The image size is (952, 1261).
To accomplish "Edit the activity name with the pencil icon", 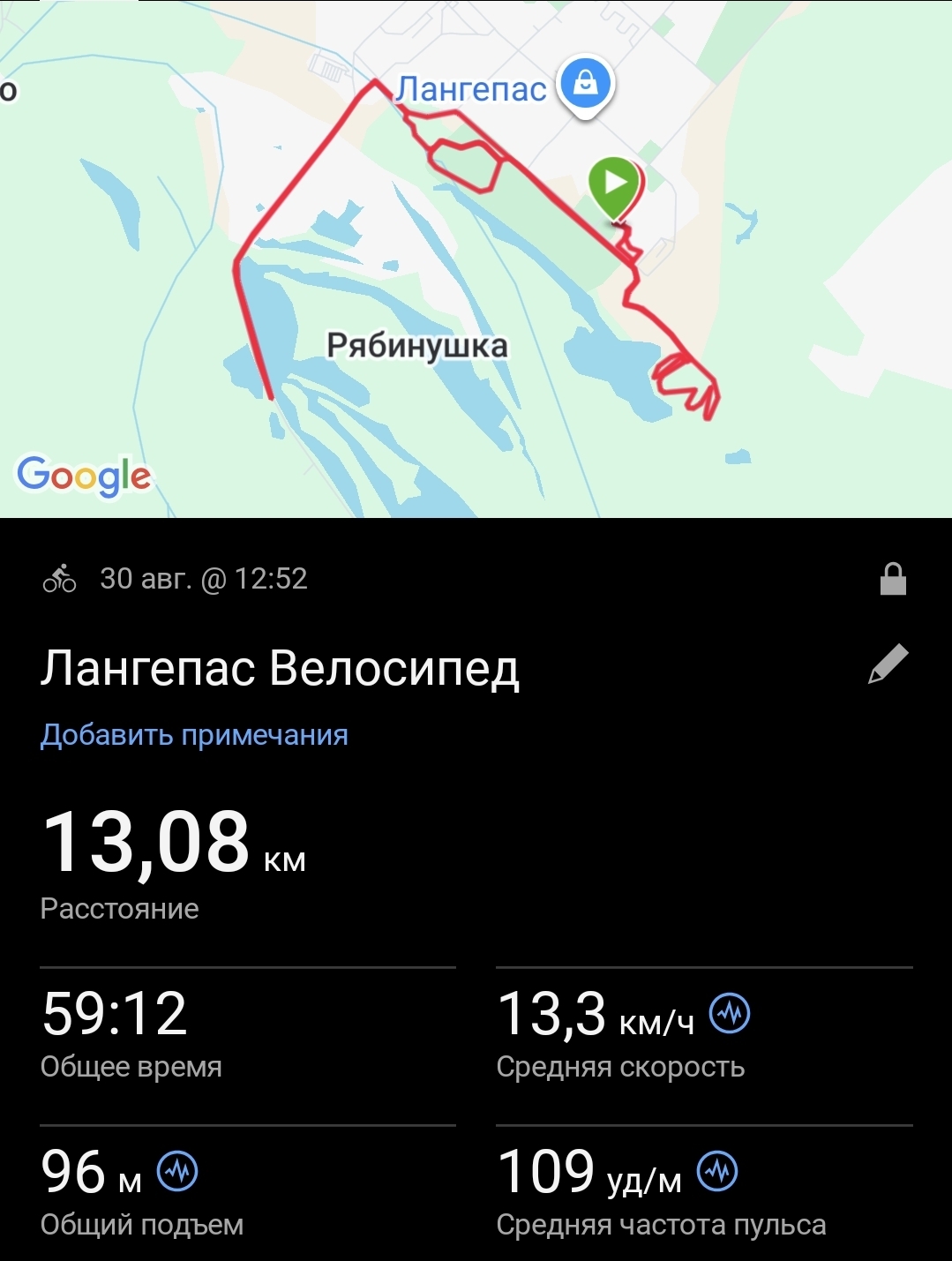I will point(888,664).
